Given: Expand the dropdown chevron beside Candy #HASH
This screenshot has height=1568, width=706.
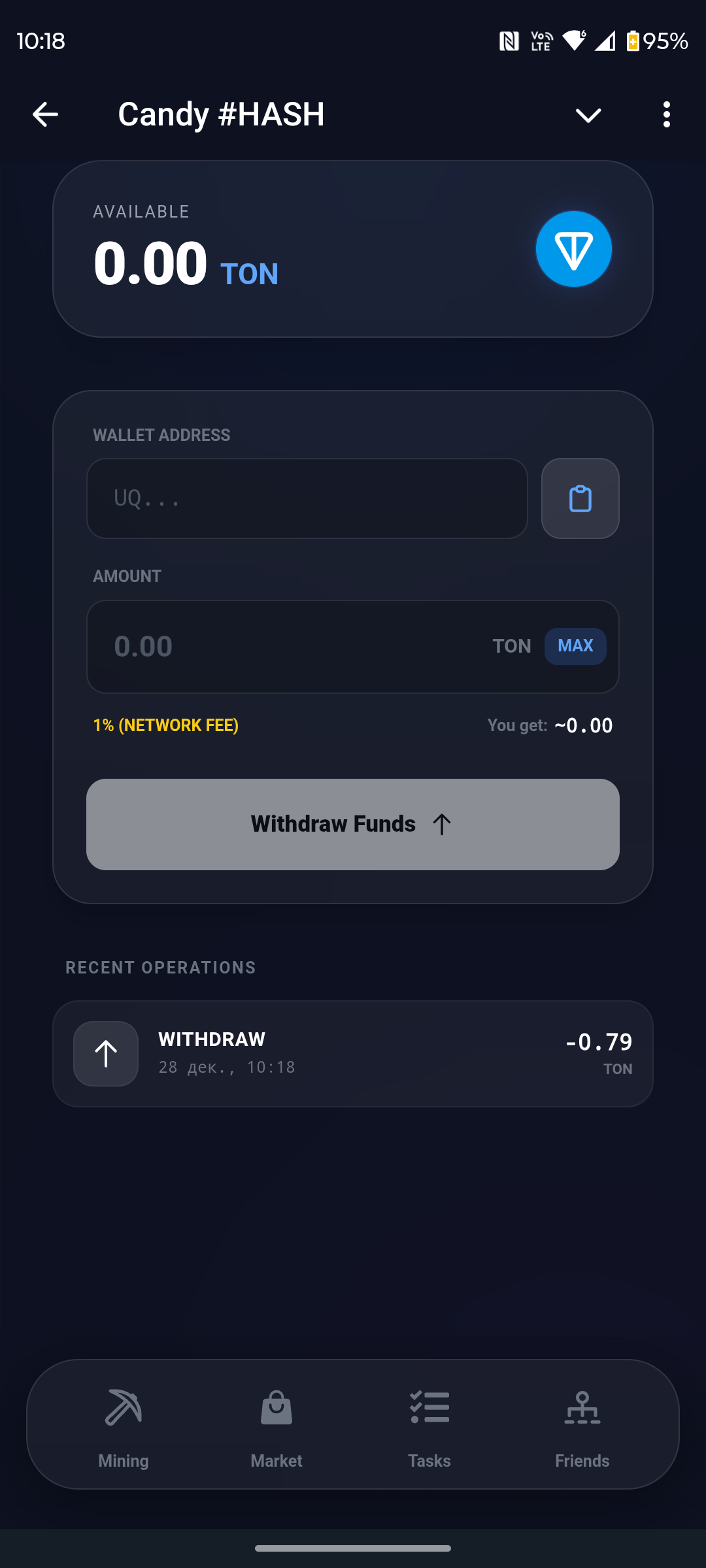Looking at the screenshot, I should click(x=588, y=116).
